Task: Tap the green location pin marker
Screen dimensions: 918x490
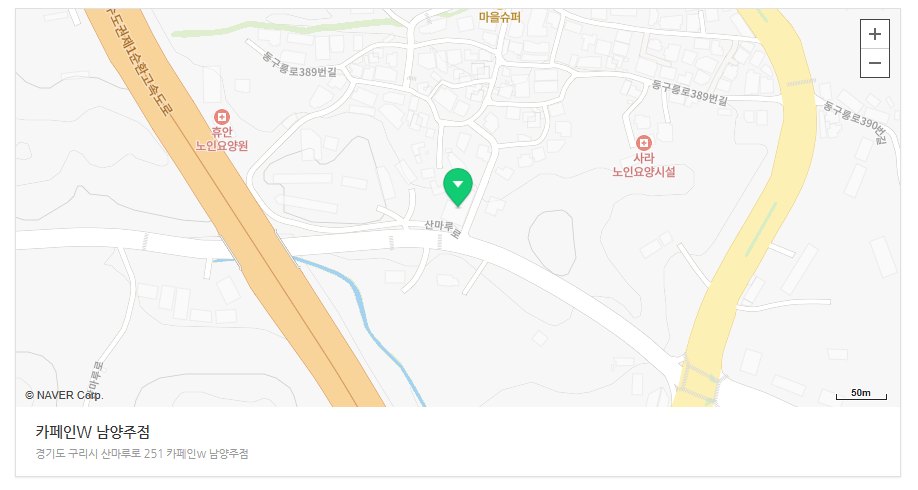Action: 458,186
